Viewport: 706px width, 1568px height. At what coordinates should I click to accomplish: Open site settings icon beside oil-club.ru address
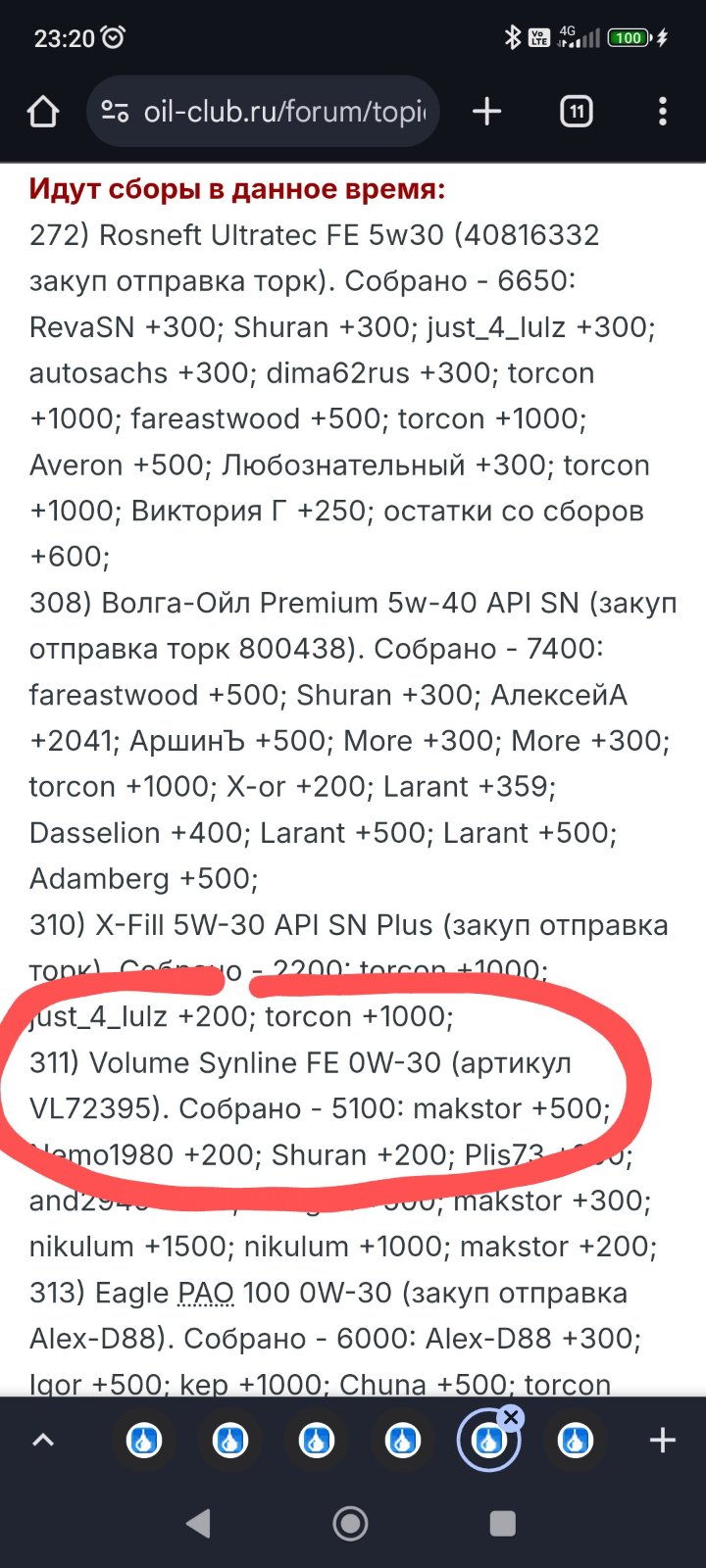click(115, 112)
